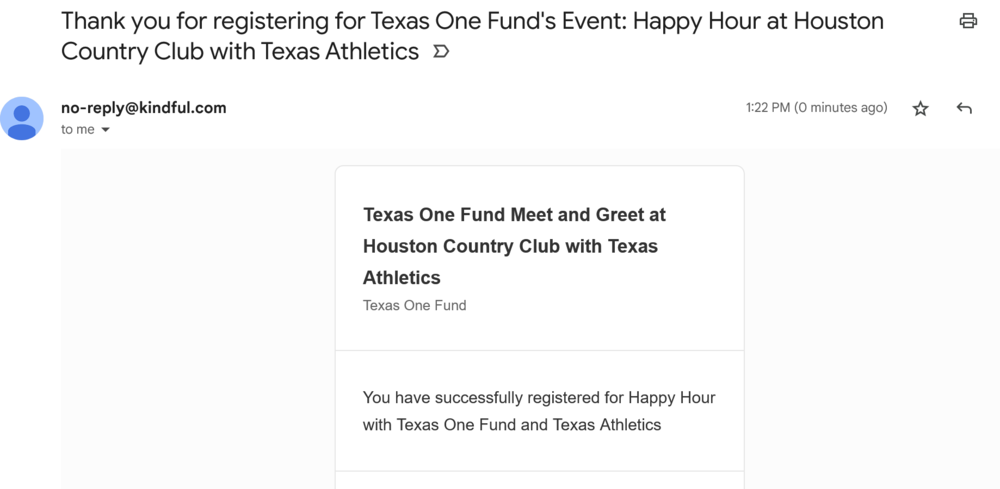The image size is (1000, 489).
Task: Star this email from Kindful
Action: tap(921, 109)
